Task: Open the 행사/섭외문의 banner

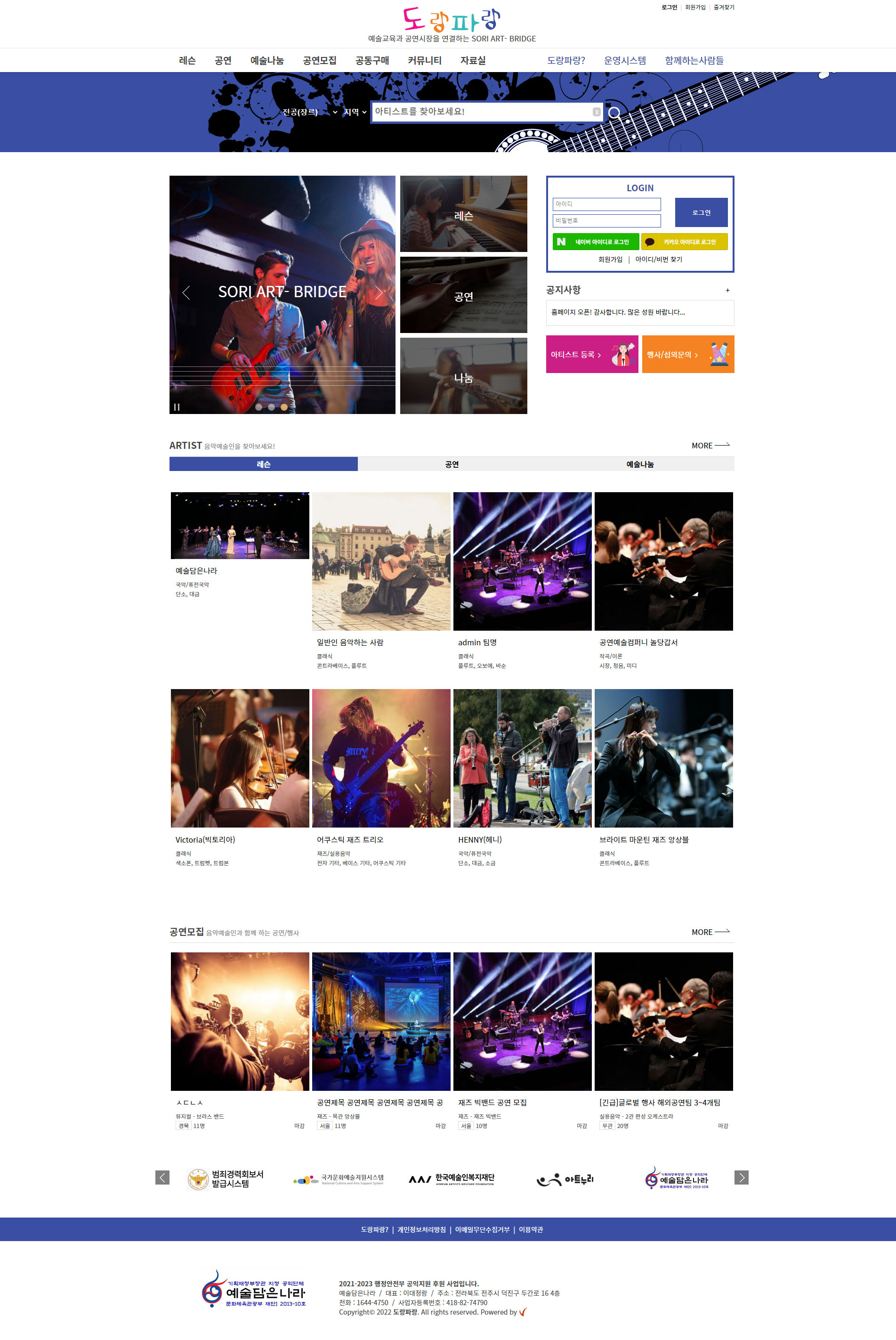Action: [687, 355]
